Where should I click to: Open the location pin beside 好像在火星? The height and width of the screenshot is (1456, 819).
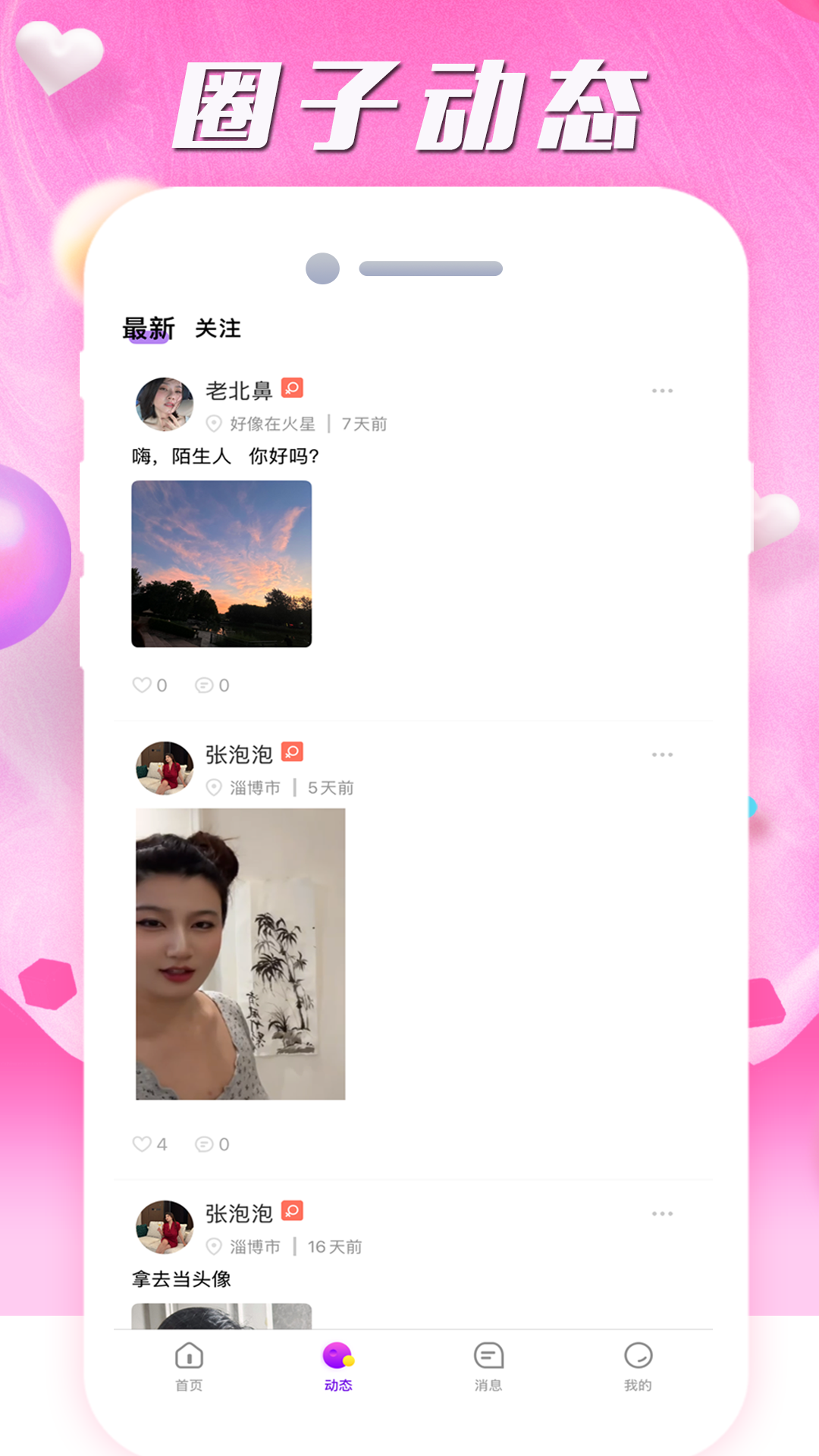coord(213,425)
